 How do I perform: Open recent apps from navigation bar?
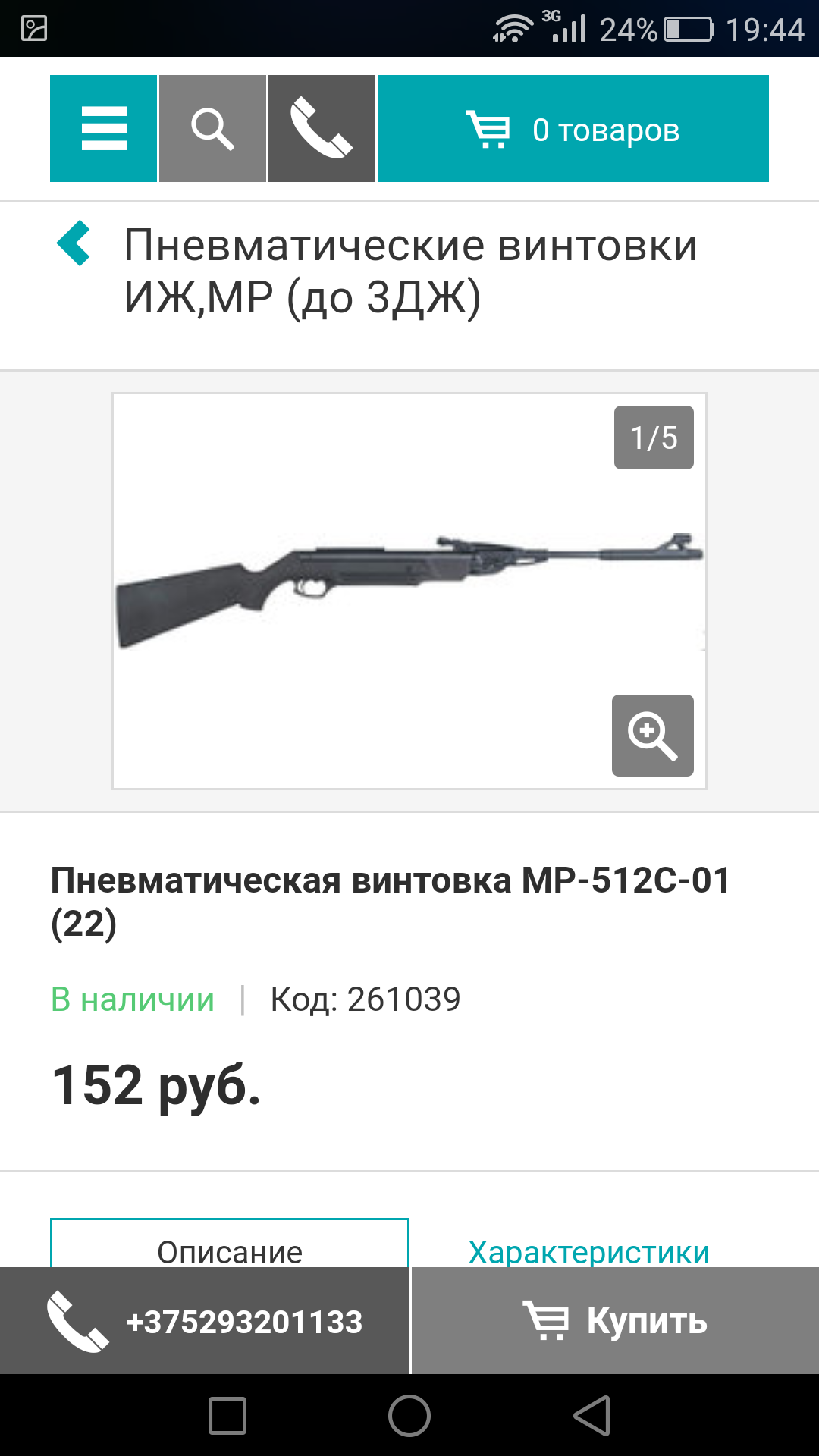(x=227, y=1416)
